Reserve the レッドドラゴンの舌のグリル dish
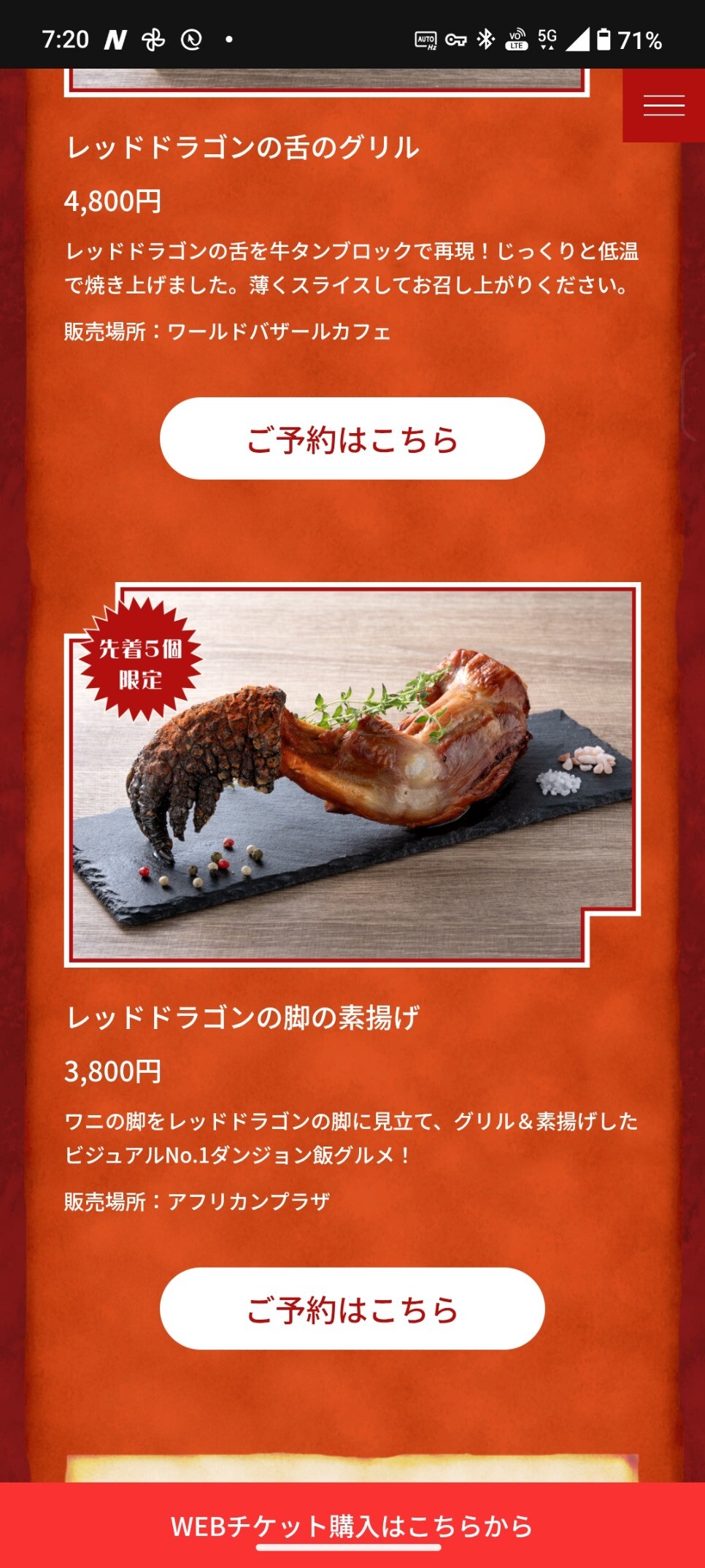705x1568 pixels. pos(352,439)
